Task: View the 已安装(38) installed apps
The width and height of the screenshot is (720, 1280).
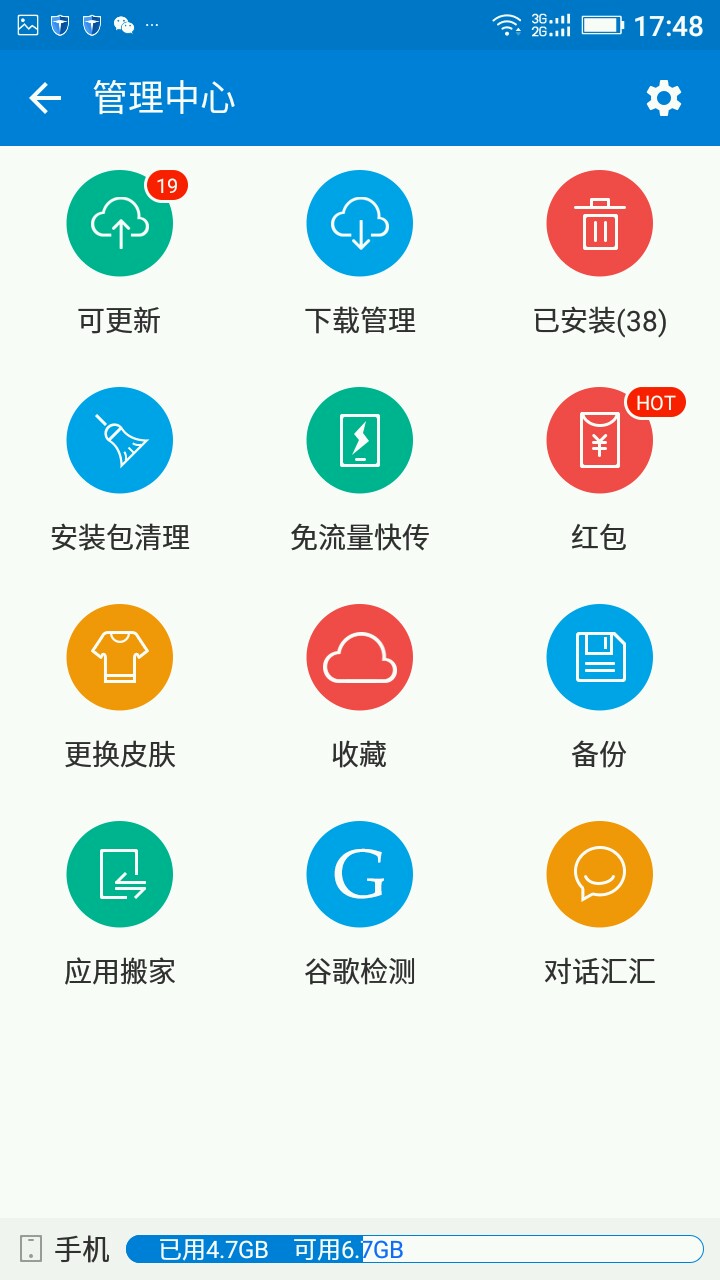Action: [x=600, y=224]
